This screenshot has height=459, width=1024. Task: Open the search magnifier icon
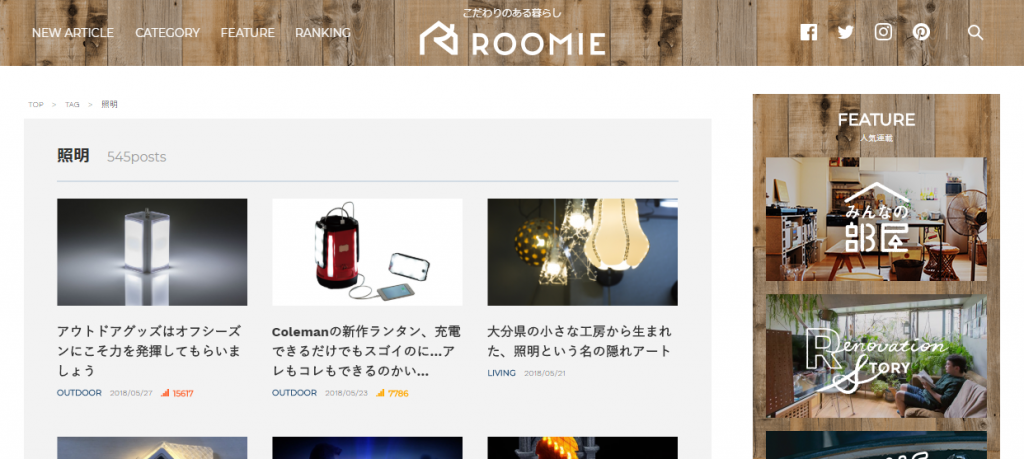tap(976, 32)
